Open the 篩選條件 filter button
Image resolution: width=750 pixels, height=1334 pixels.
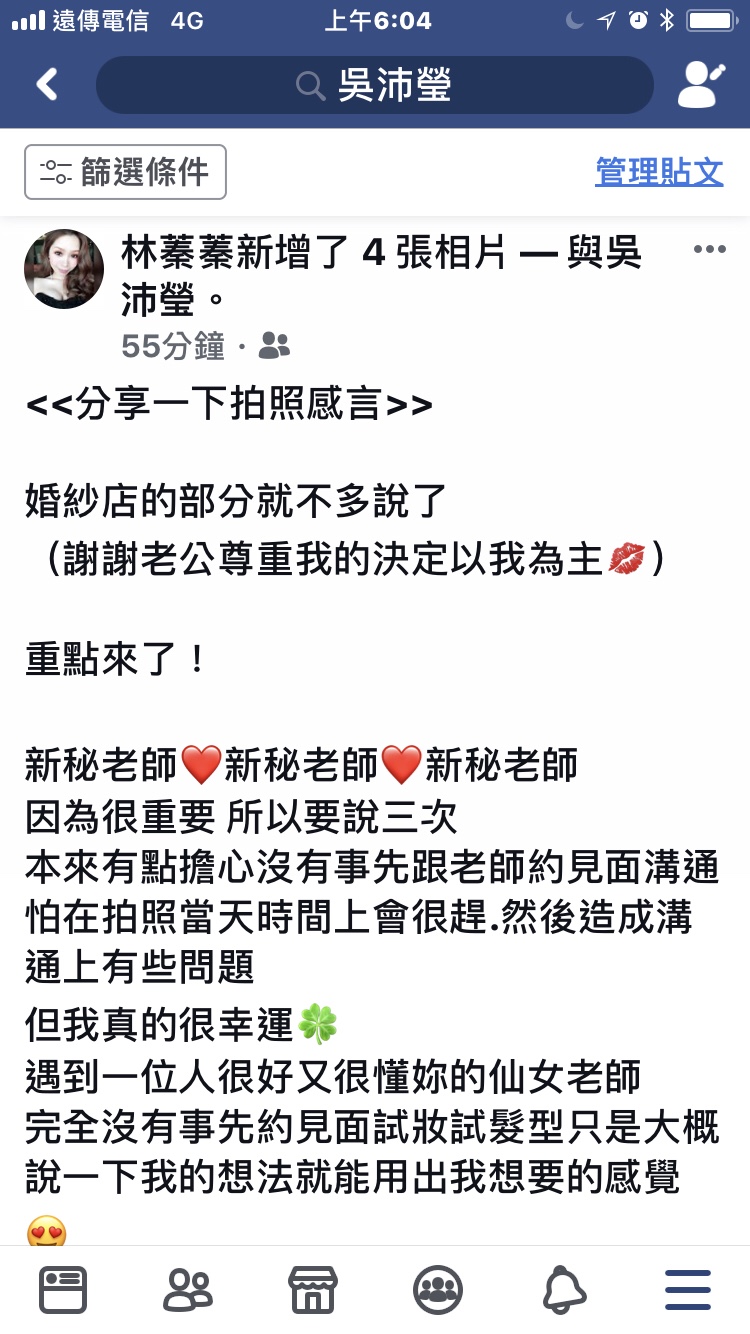[126, 172]
